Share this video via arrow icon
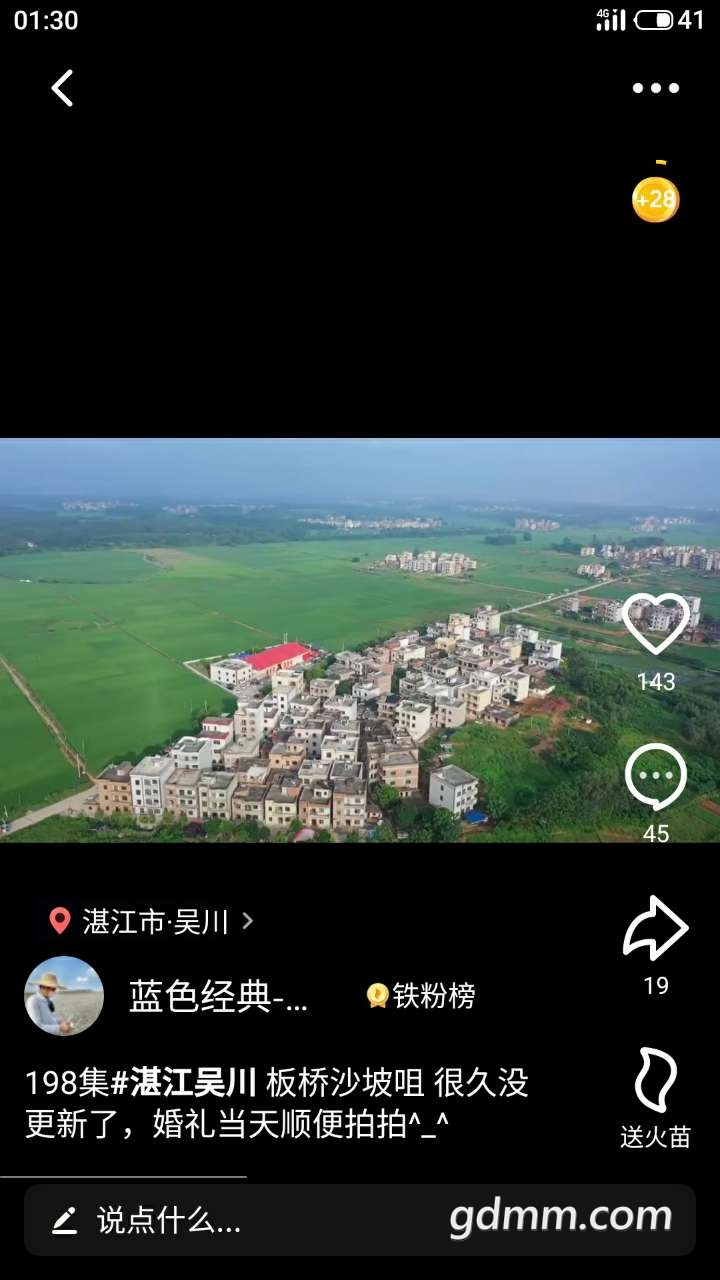The height and width of the screenshot is (1280, 720). tap(656, 929)
